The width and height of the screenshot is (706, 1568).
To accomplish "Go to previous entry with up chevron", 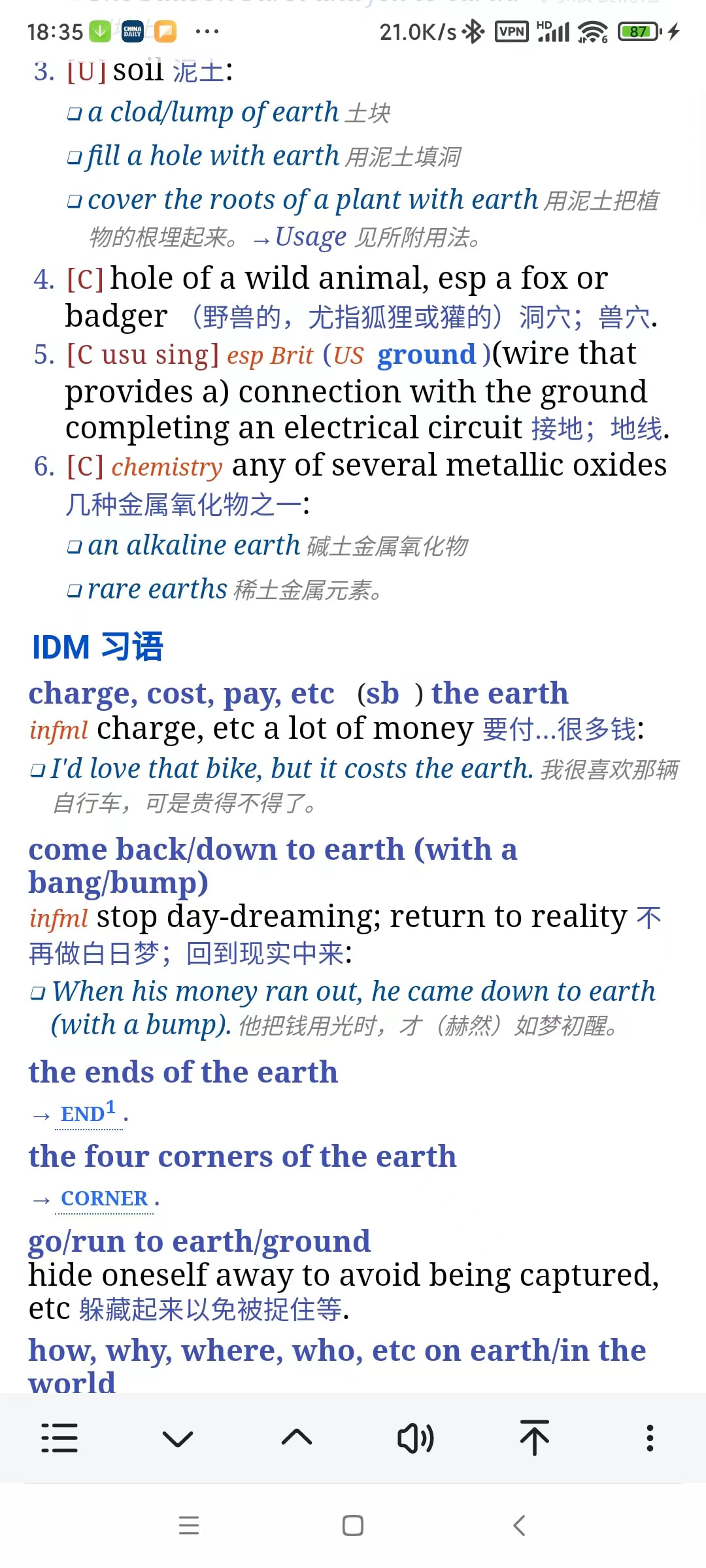I will click(297, 1437).
